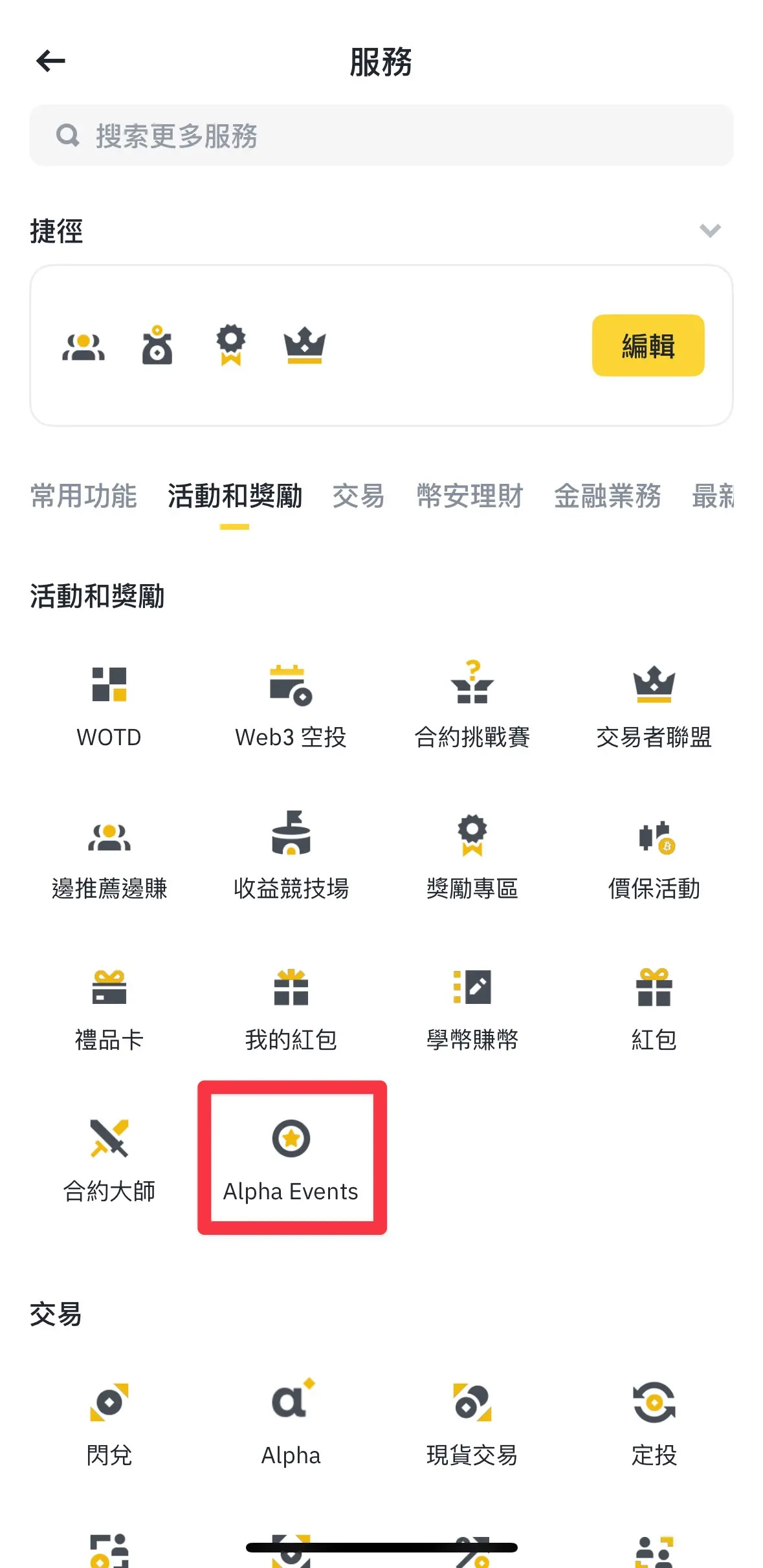Open Alpha Events
The image size is (763, 1568).
291,1159
